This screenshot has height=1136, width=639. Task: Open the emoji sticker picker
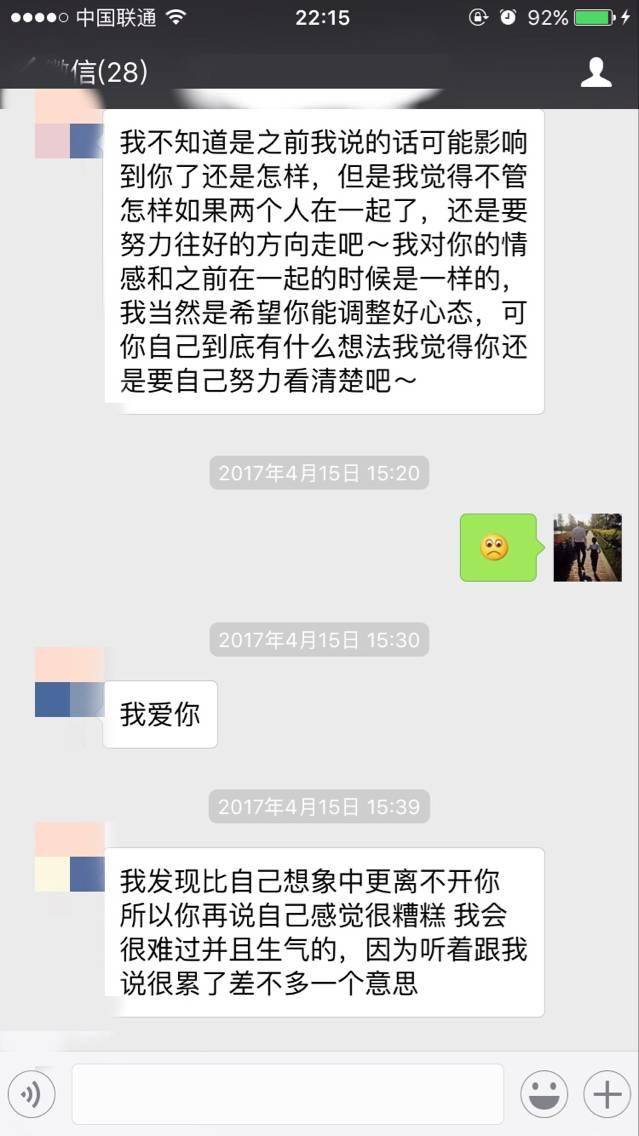pos(544,1095)
